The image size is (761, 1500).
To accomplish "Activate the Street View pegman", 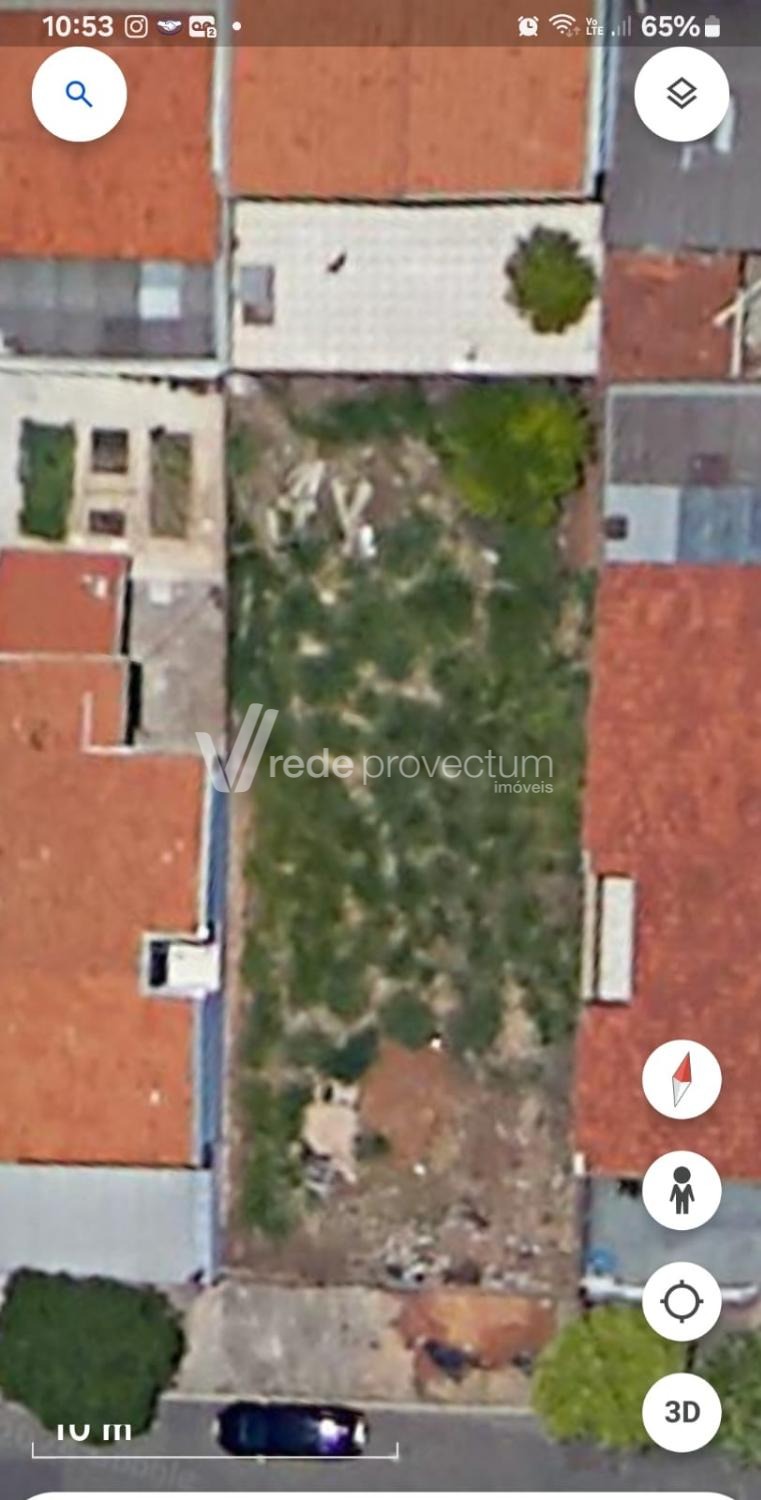I will pyautogui.click(x=682, y=1190).
